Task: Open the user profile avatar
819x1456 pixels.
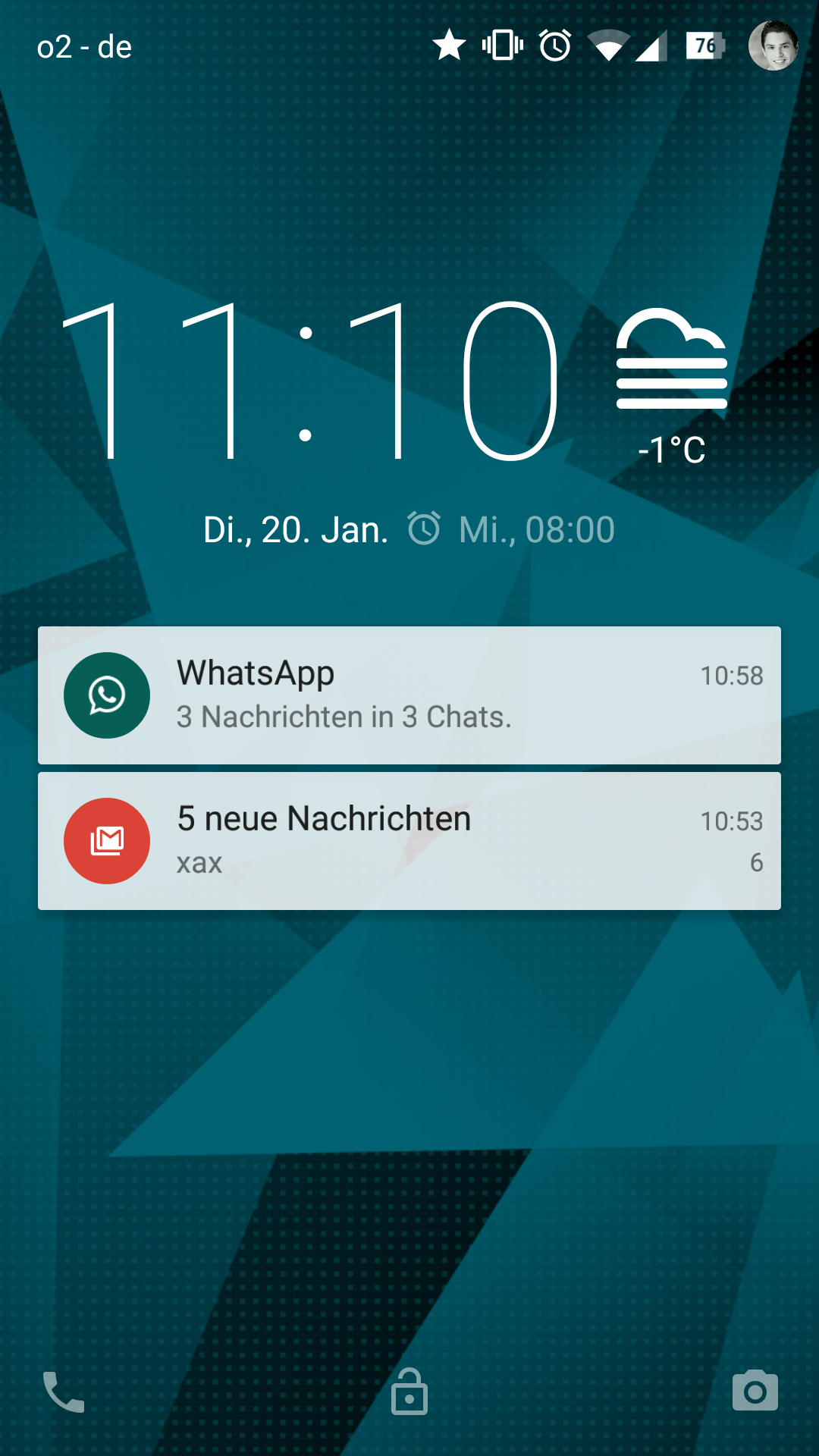Action: [773, 45]
